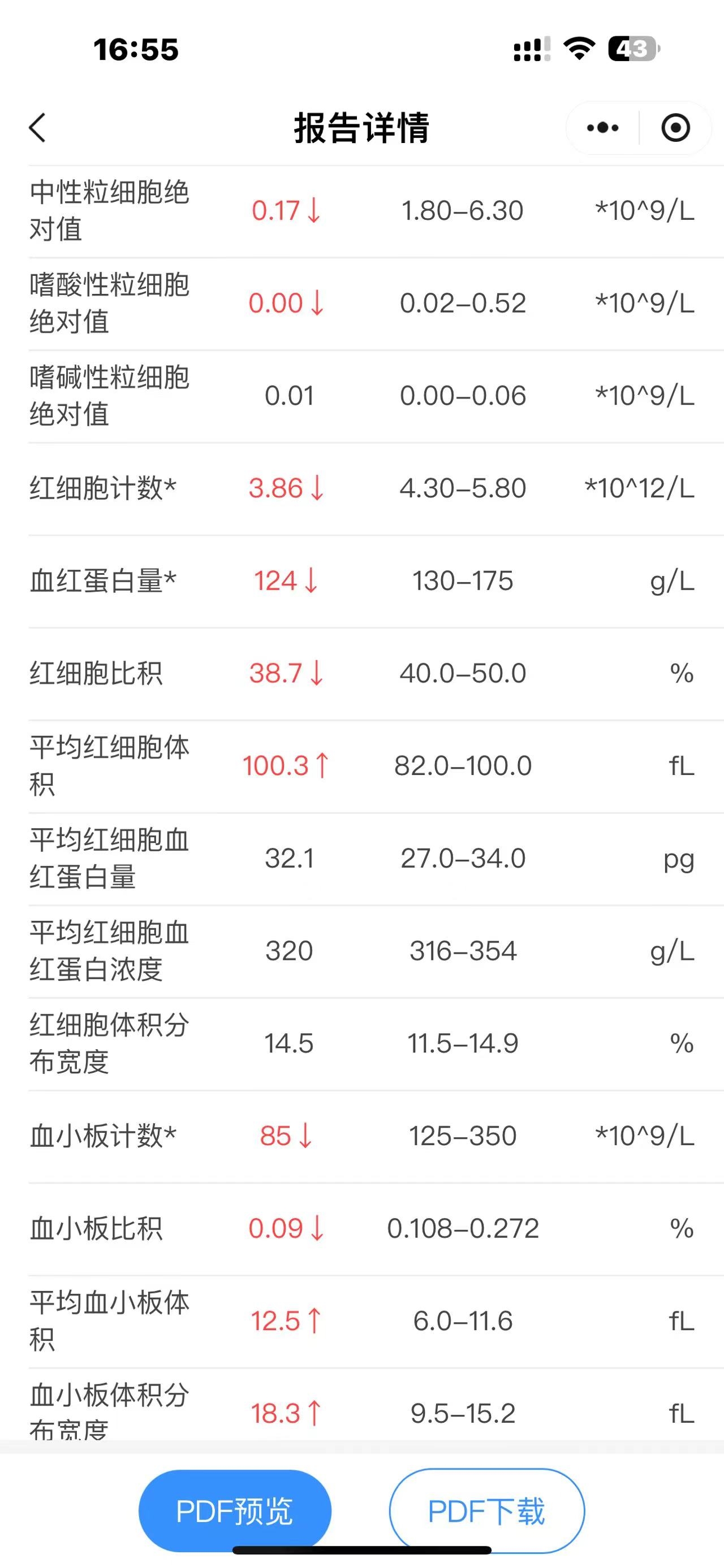Close the mini program with the circle icon
724x1568 pixels.
point(675,128)
